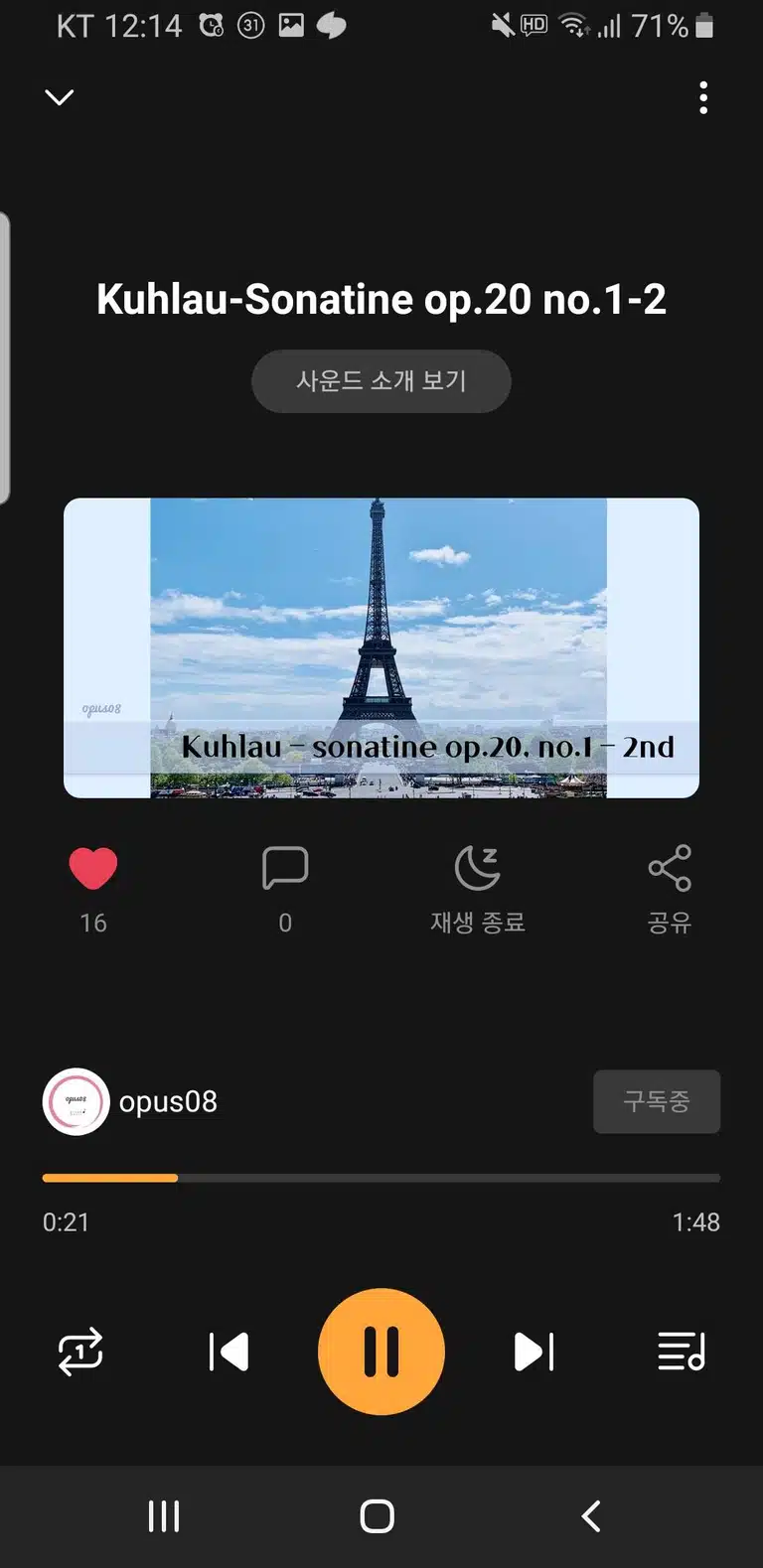Screen dimensions: 763x1568
Task: Set the sleep timer 재생 종료
Action: [x=478, y=890]
